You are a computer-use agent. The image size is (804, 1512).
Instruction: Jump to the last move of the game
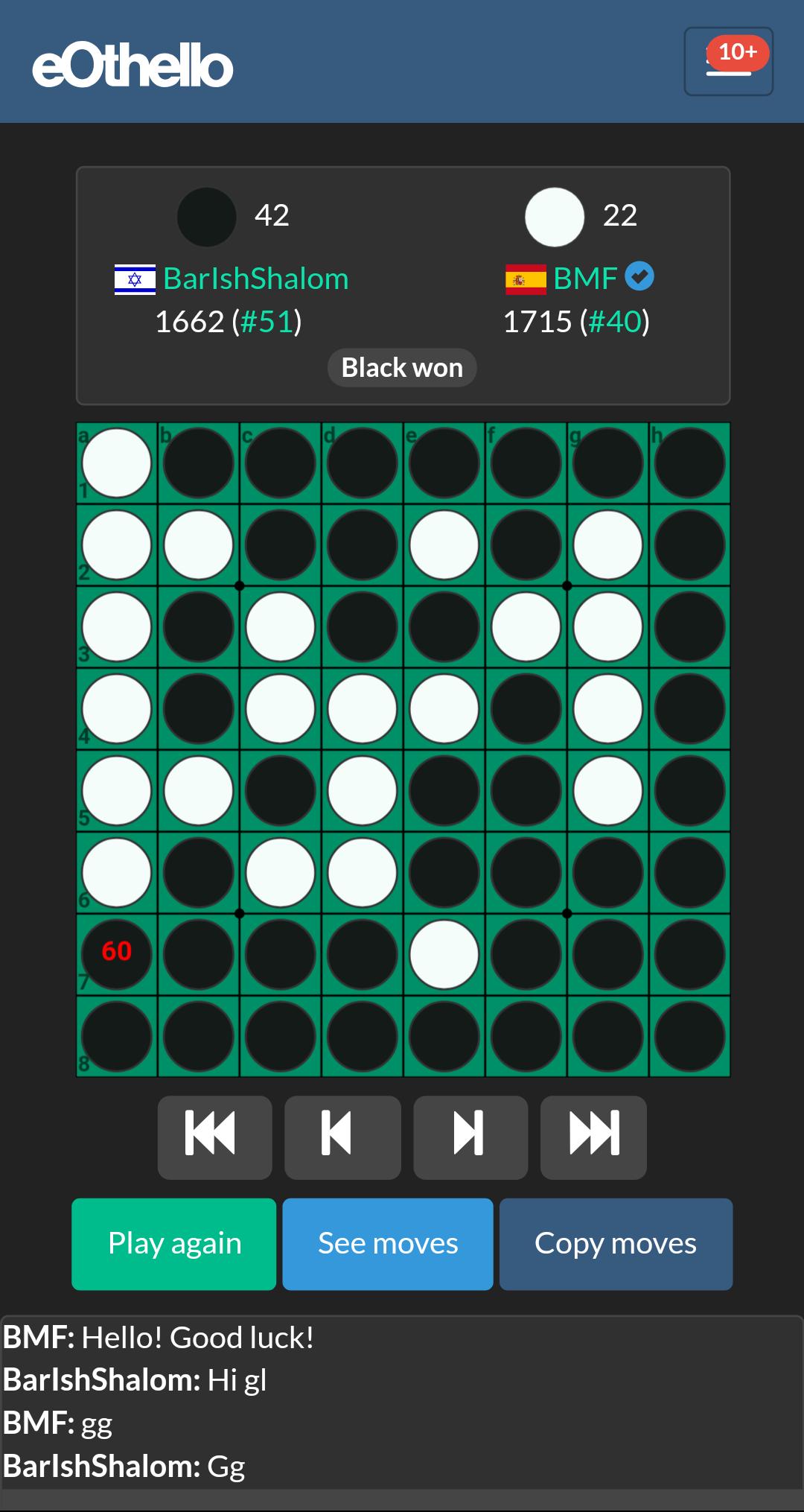(x=593, y=1137)
